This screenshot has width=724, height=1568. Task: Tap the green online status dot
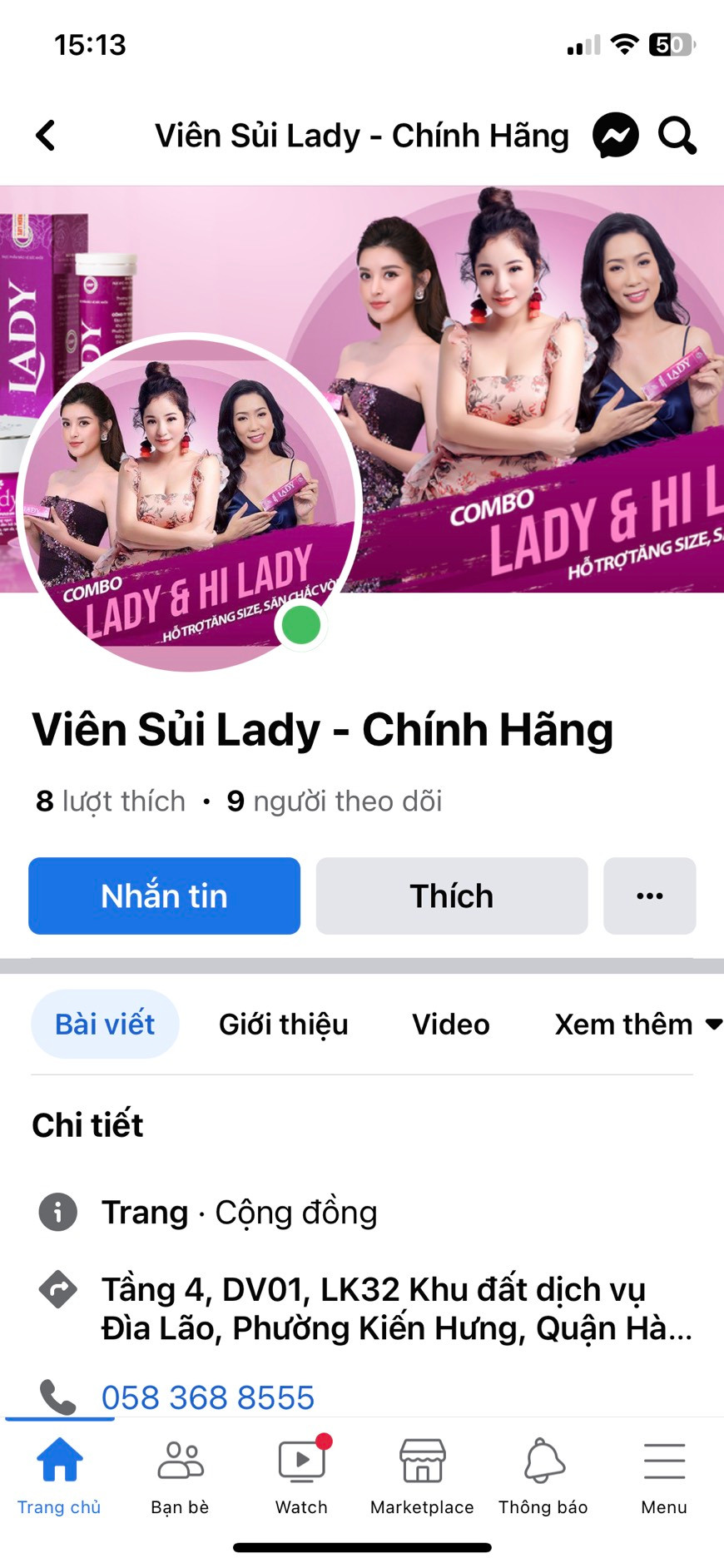[x=301, y=625]
